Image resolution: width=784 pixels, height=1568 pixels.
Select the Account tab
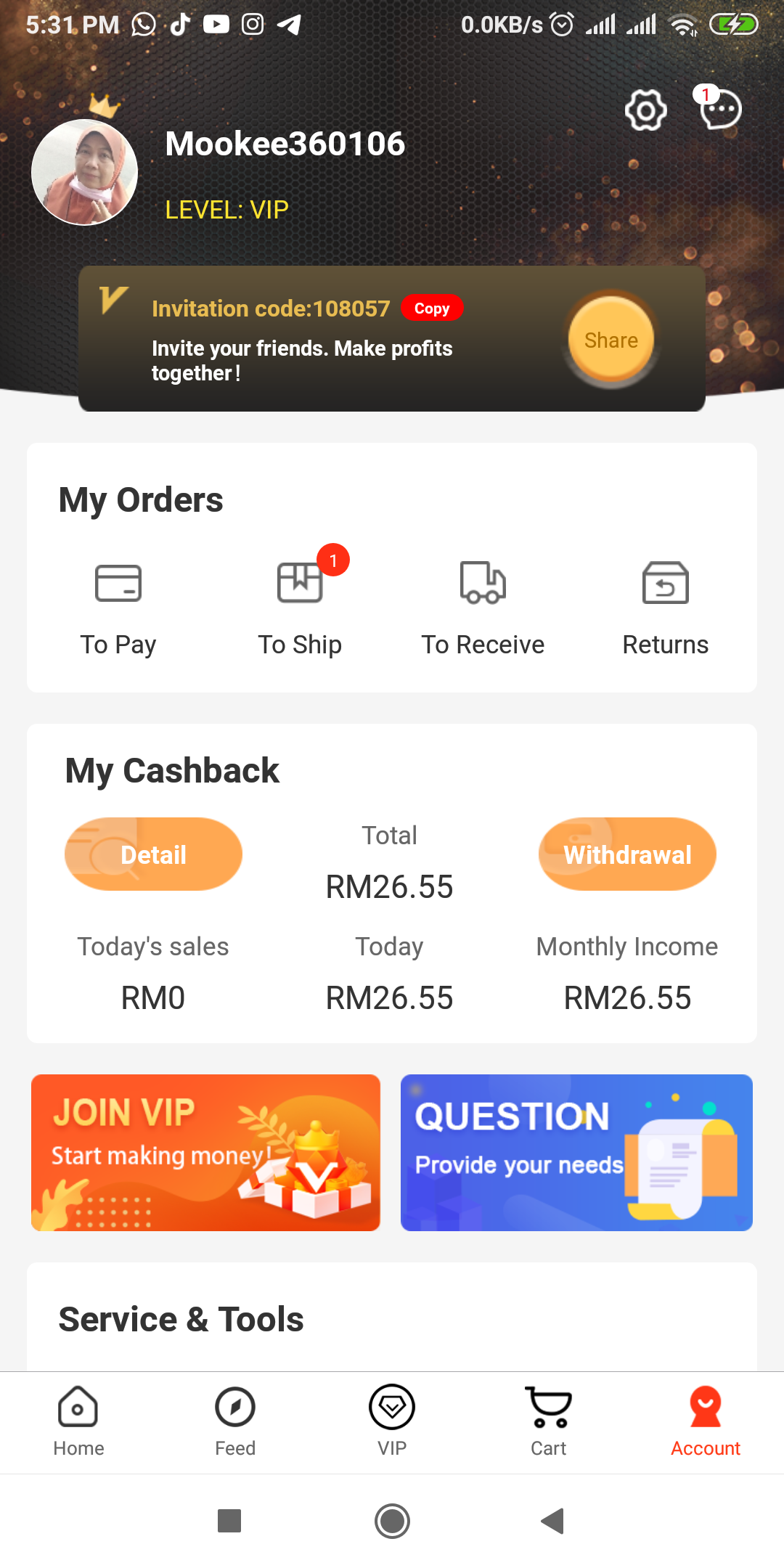click(706, 1422)
